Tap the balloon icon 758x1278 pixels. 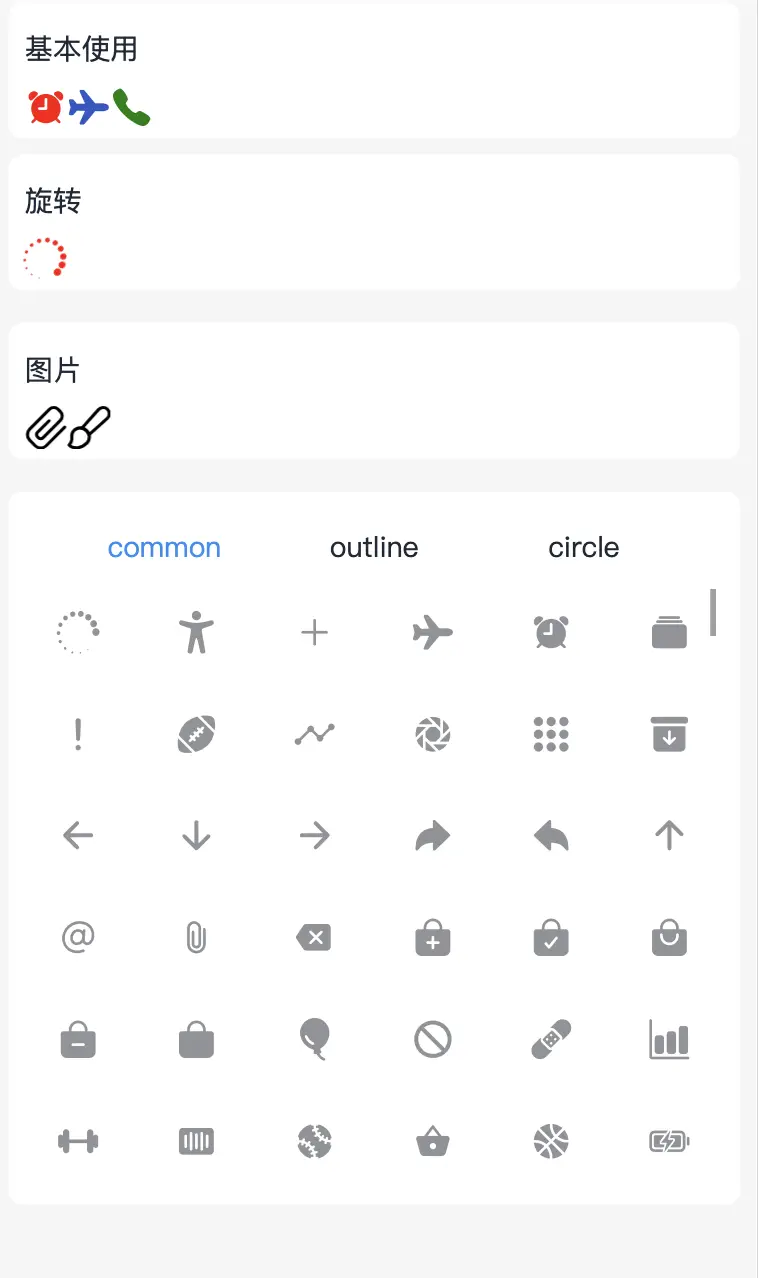[314, 1039]
